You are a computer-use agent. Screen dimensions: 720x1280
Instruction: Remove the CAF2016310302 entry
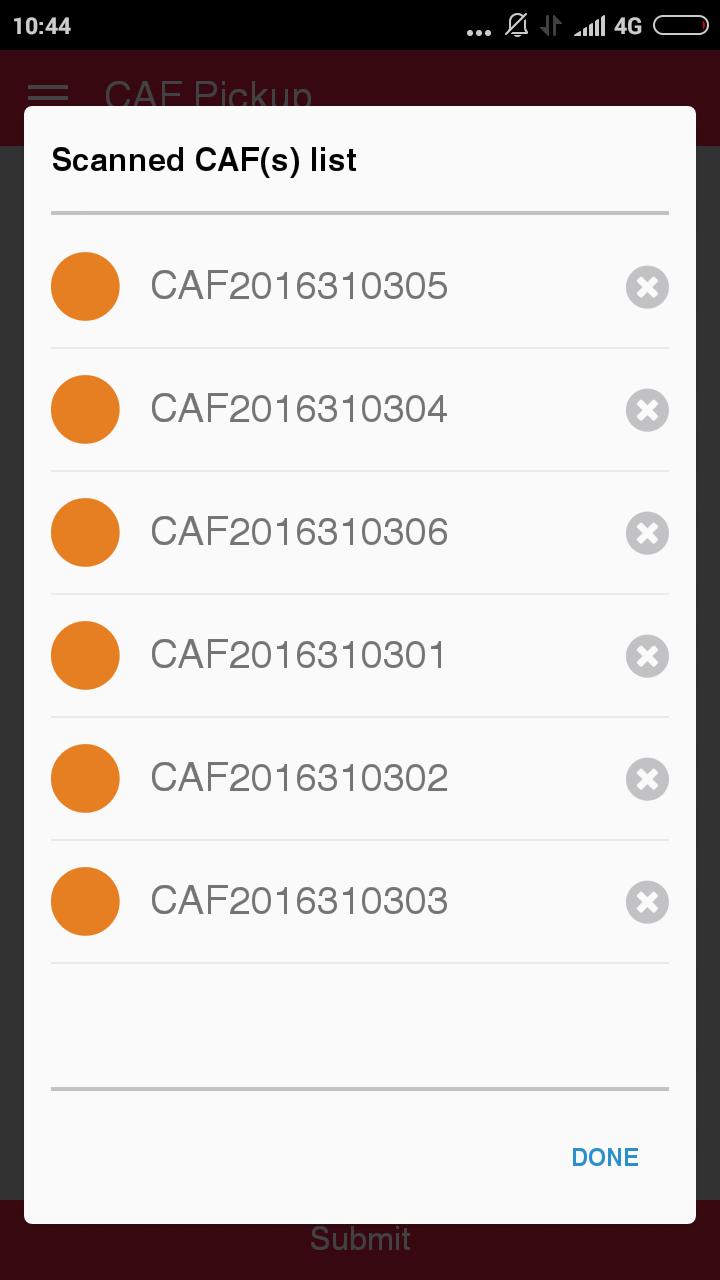tap(647, 779)
